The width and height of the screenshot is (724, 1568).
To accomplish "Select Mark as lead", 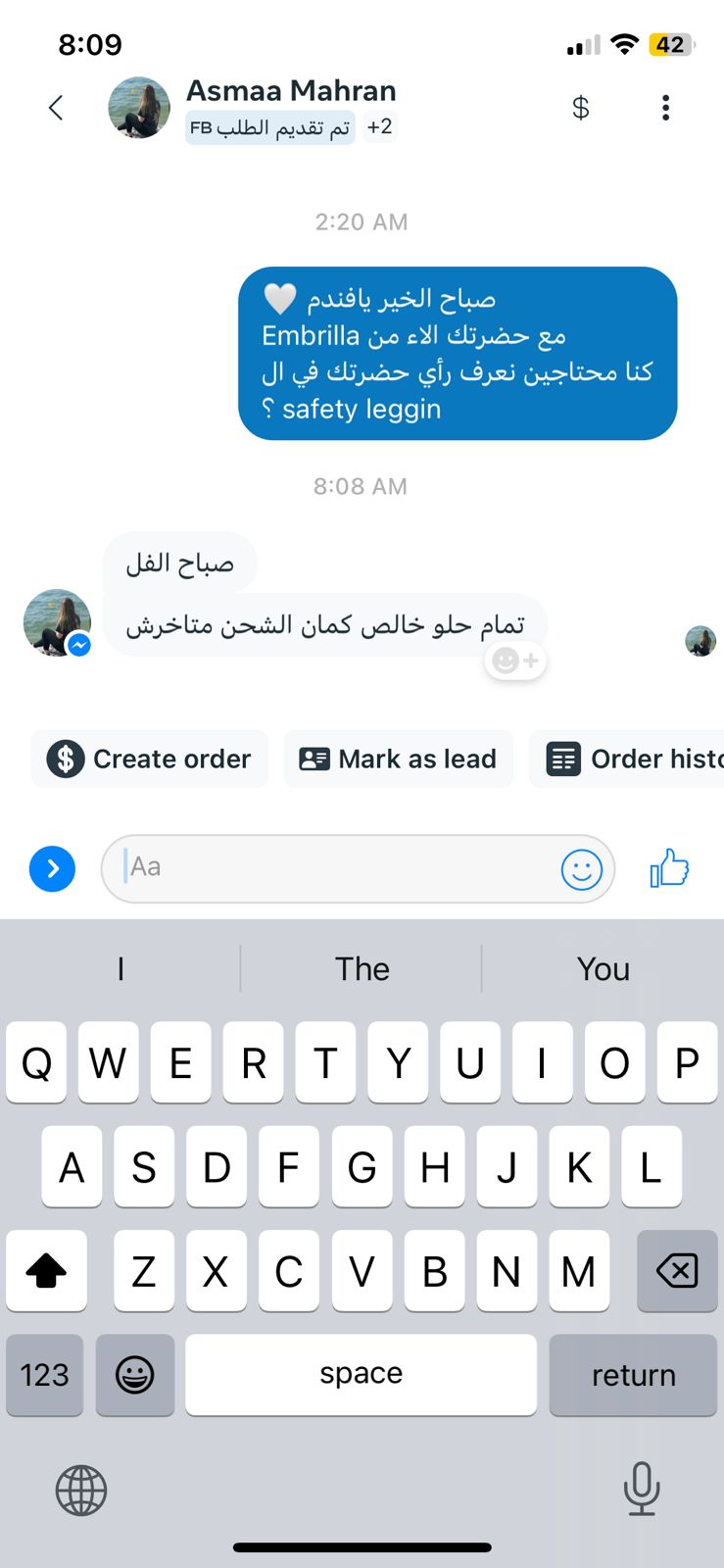I will [x=399, y=759].
